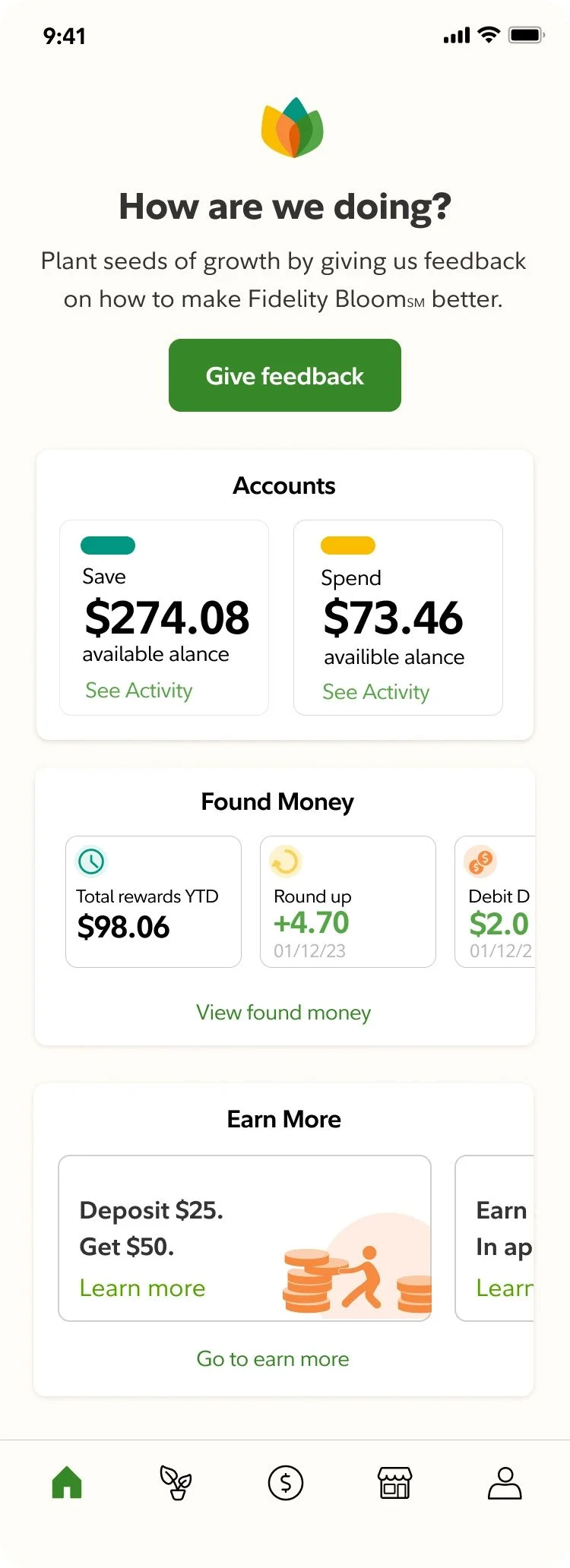
Task: Tap the Give feedback button
Action: tap(285, 375)
